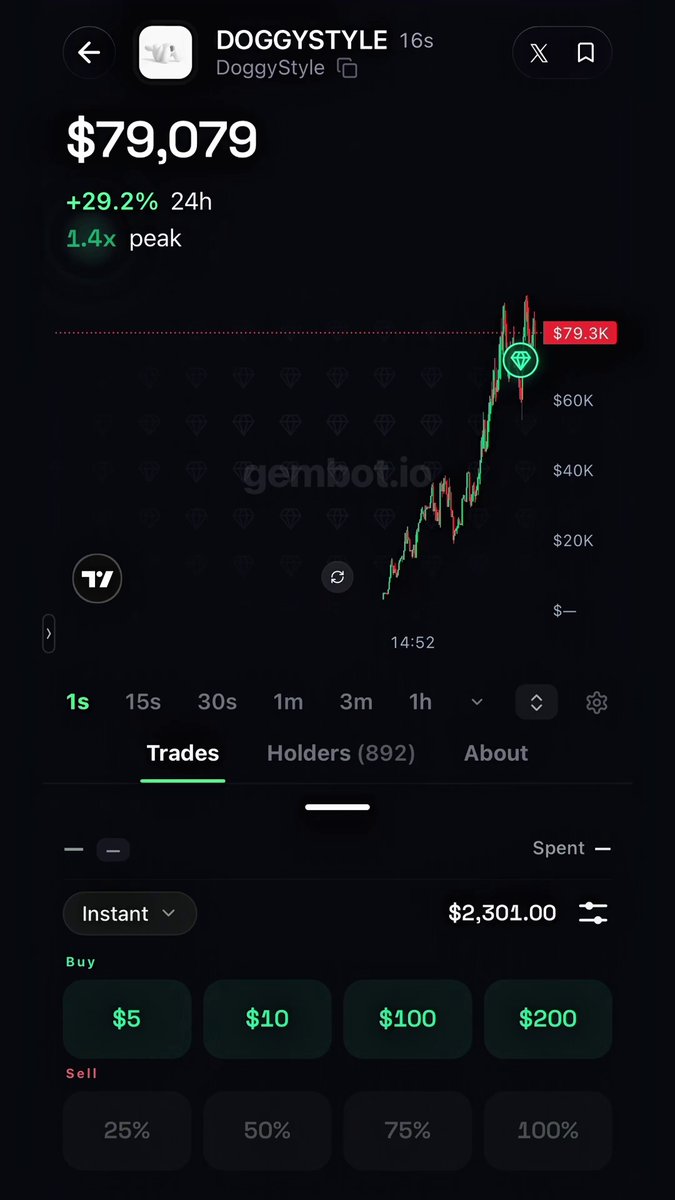Image resolution: width=675 pixels, height=1200 pixels.
Task: Go back with the arrow button
Action: 89,52
